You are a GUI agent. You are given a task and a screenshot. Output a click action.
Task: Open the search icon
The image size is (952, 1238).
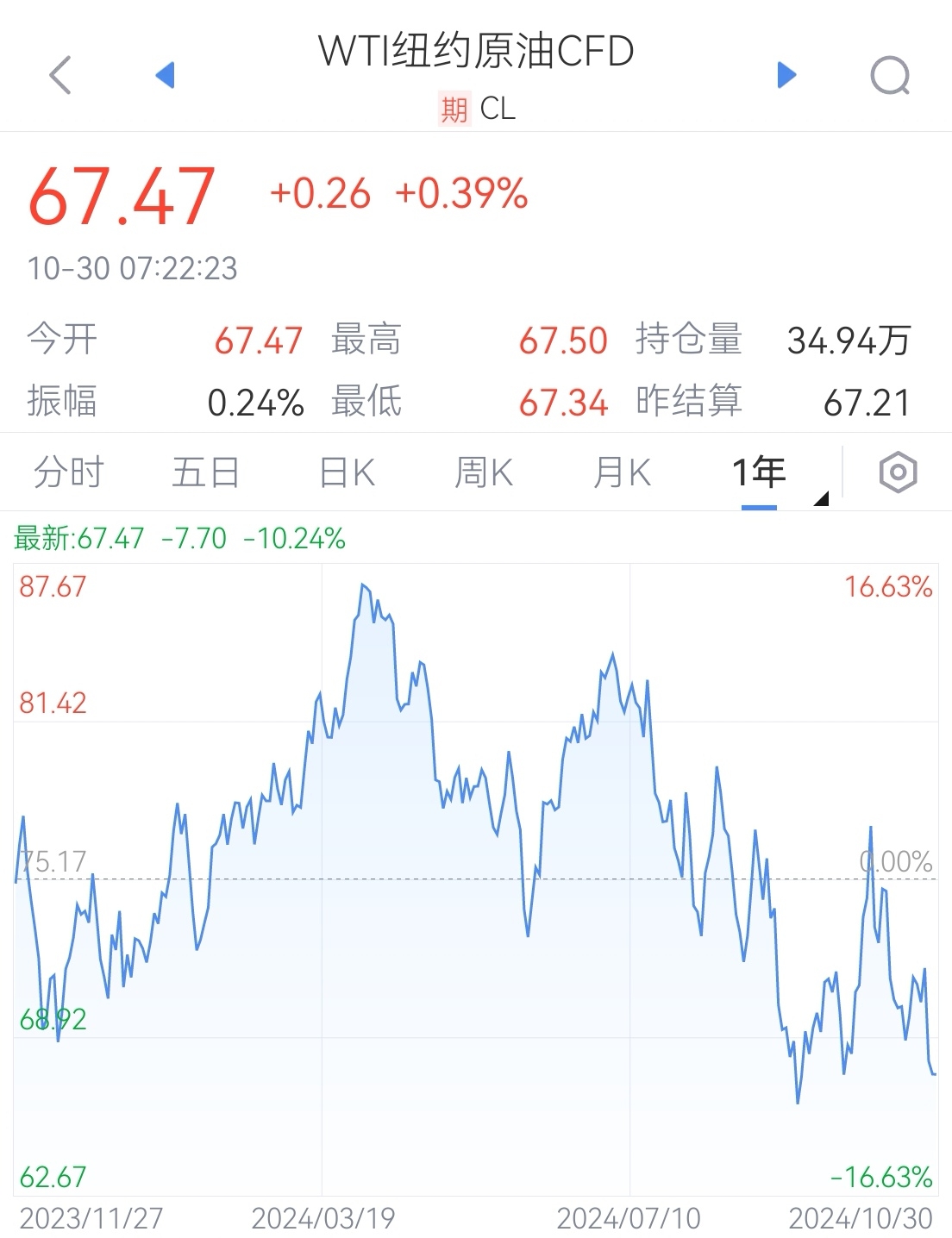pyautogui.click(x=890, y=75)
